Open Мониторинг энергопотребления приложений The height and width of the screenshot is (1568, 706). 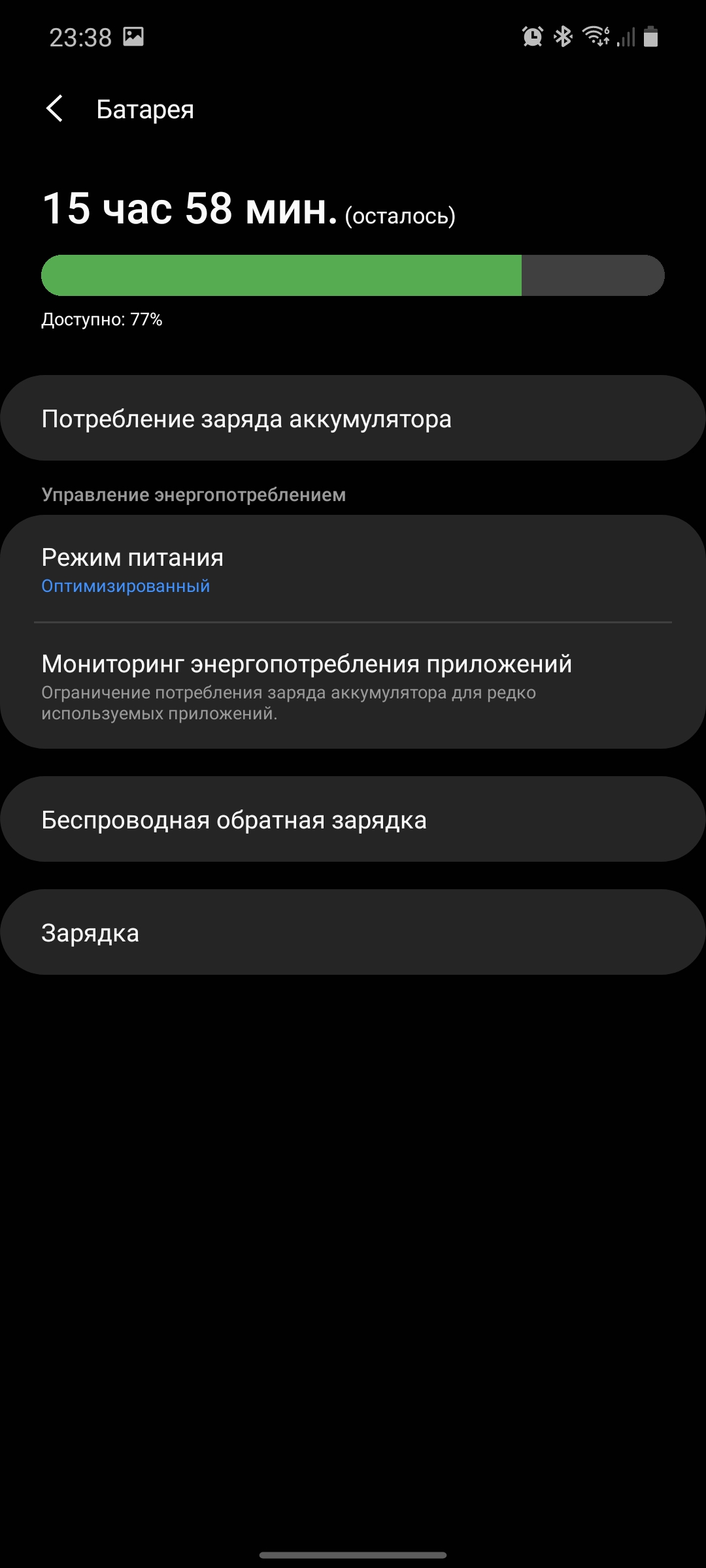tap(353, 686)
